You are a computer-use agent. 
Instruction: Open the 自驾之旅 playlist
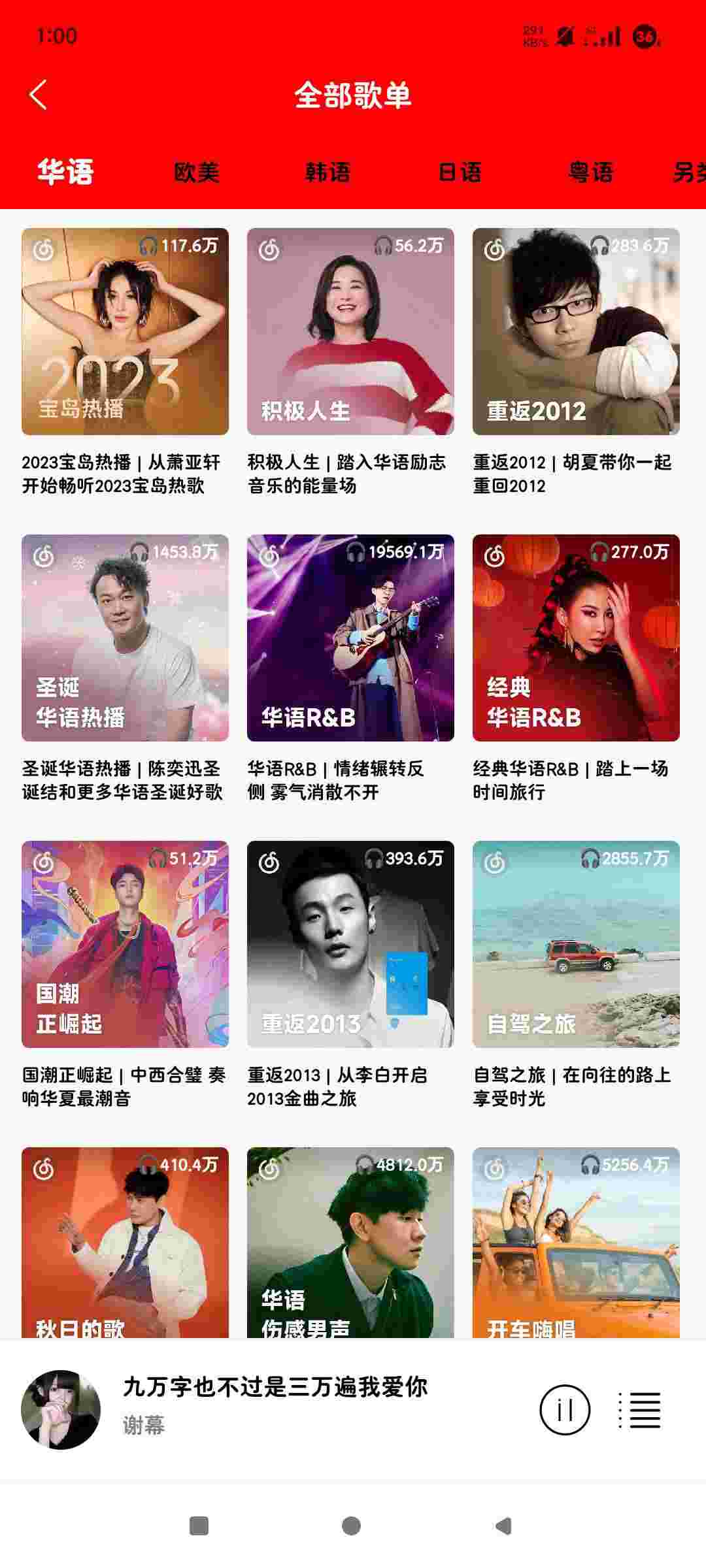tap(576, 944)
